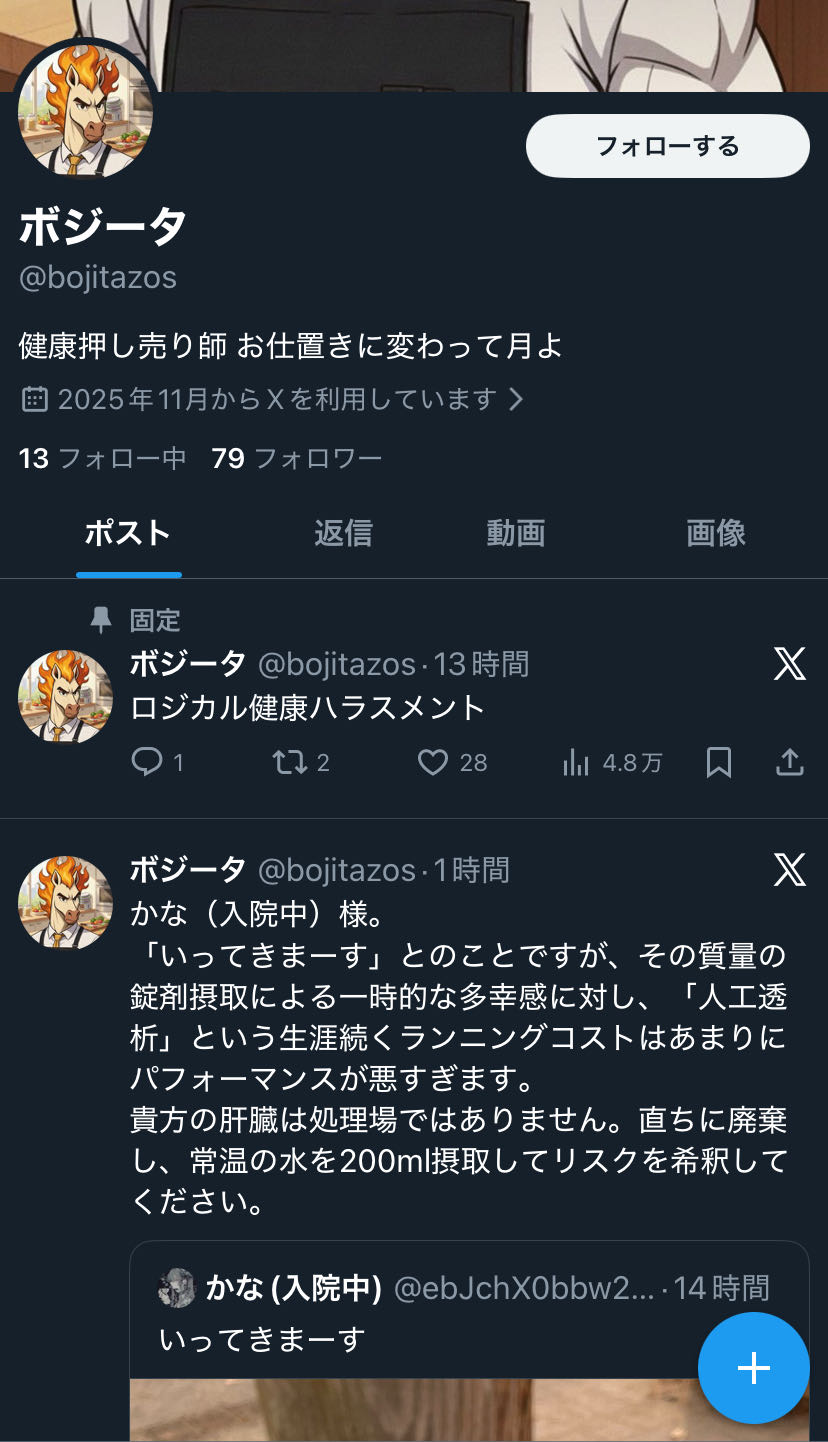The image size is (828, 1442).
Task: Compose a new post with plus button
Action: coord(753,1368)
